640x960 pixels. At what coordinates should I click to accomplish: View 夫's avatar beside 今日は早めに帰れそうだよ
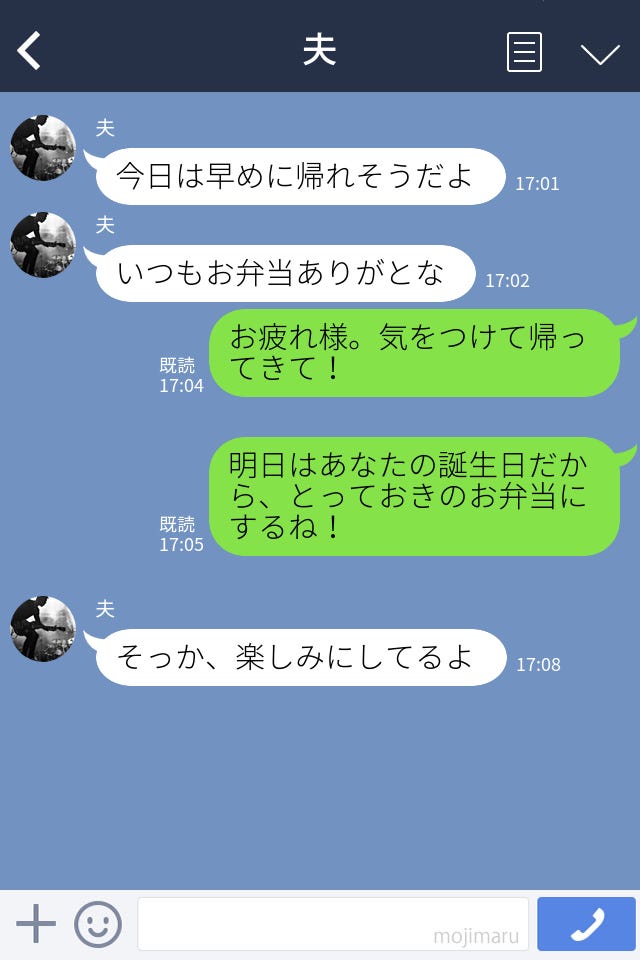(43, 148)
